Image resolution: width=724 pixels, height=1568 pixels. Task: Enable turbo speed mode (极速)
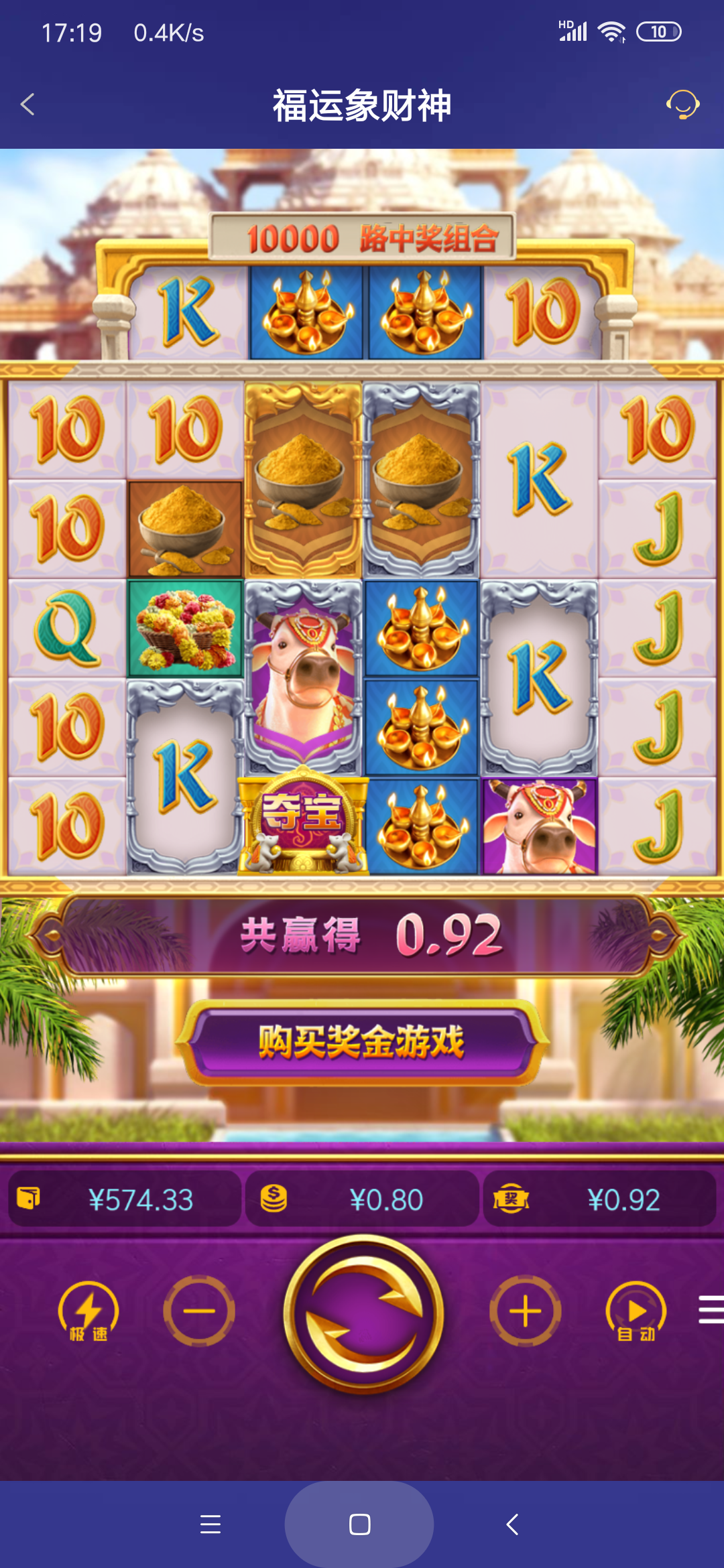88,1311
